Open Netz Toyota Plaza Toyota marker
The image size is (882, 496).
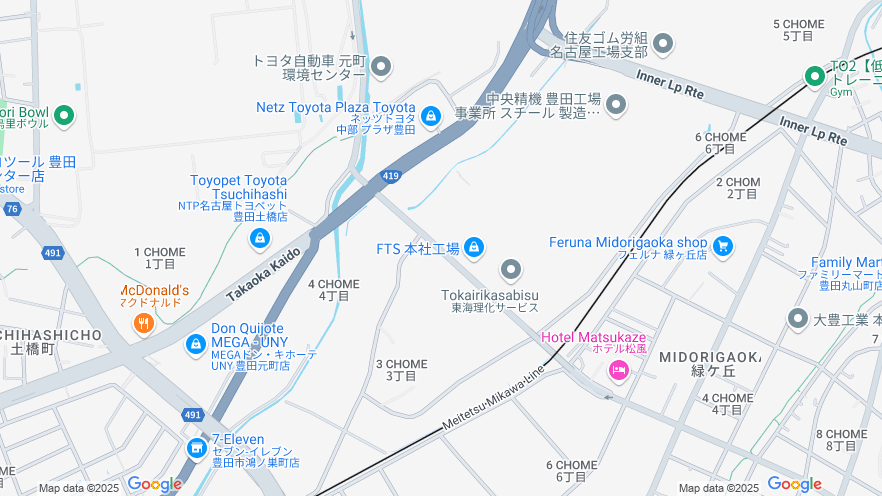pyautogui.click(x=431, y=117)
